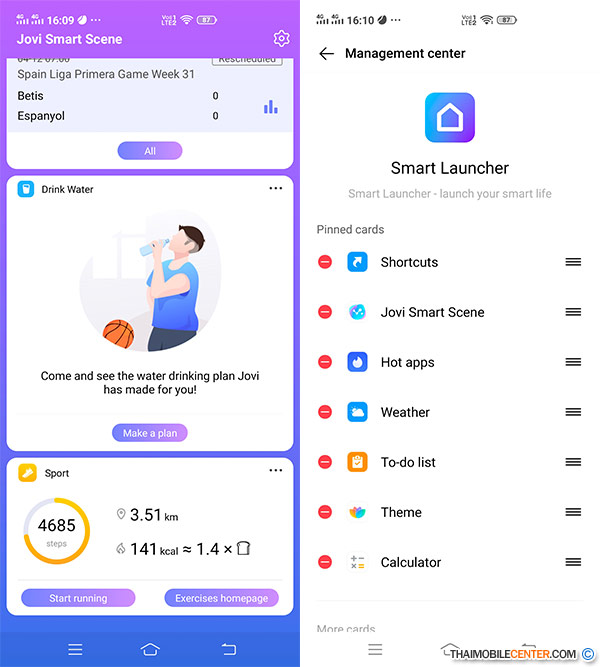Open the Sport card overflow menu
Viewport: 600px width, 667px height.
(x=276, y=472)
